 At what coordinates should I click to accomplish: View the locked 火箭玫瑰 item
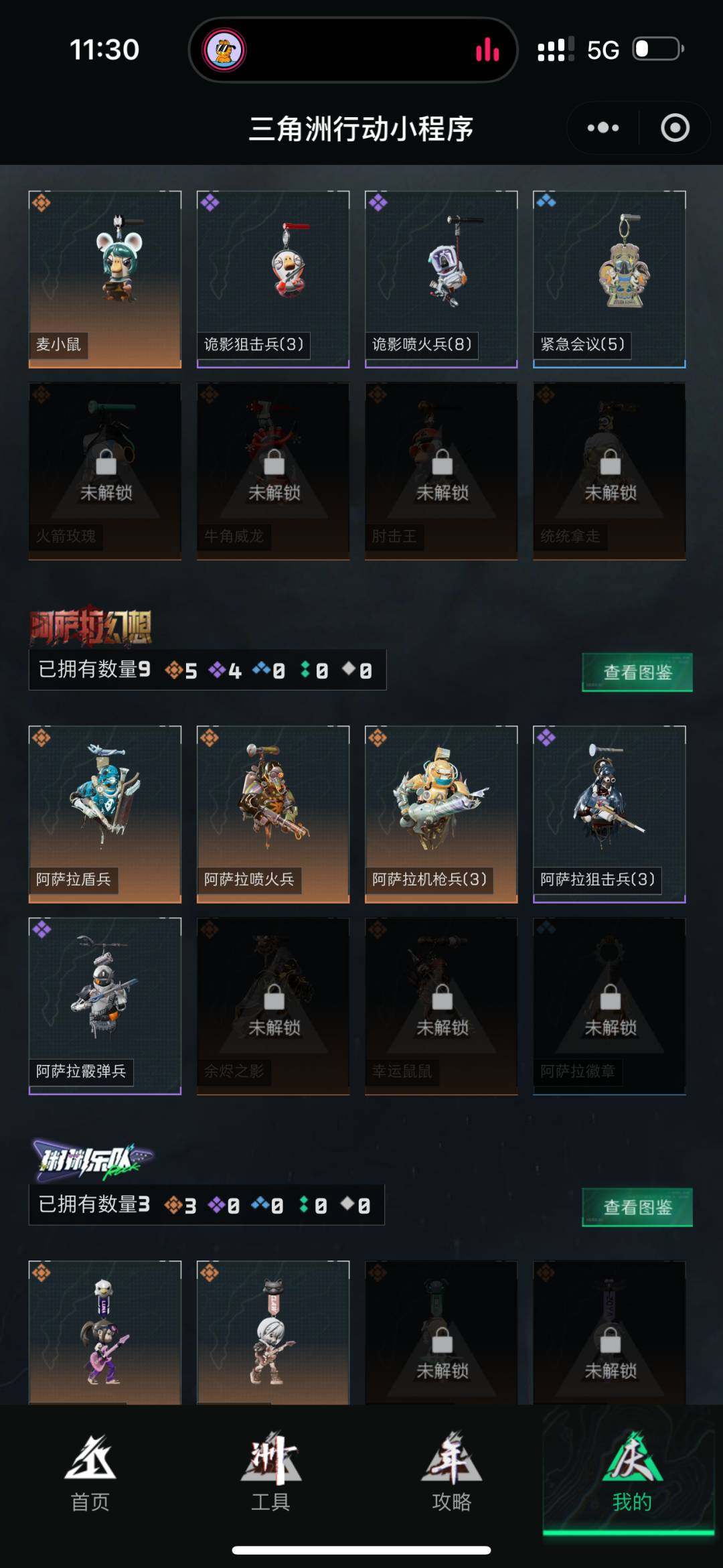(106, 469)
